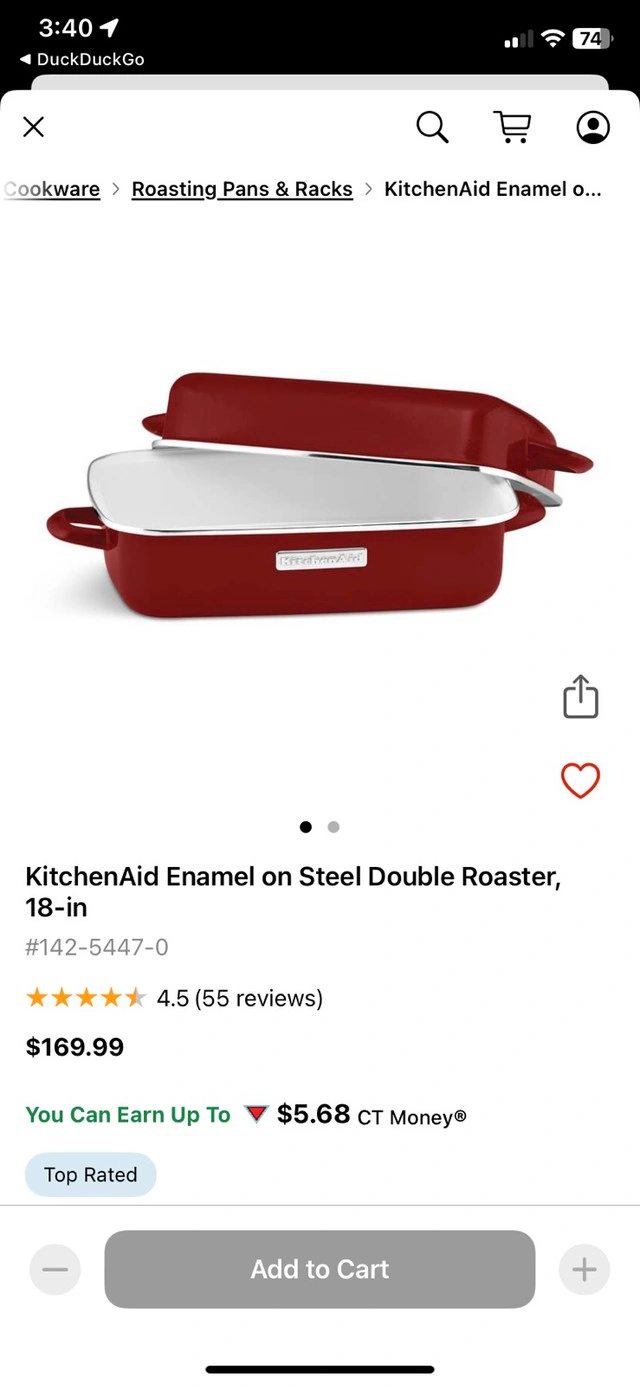Go to Cookware breadcrumb link
This screenshot has width=640, height=1386.
tap(54, 189)
